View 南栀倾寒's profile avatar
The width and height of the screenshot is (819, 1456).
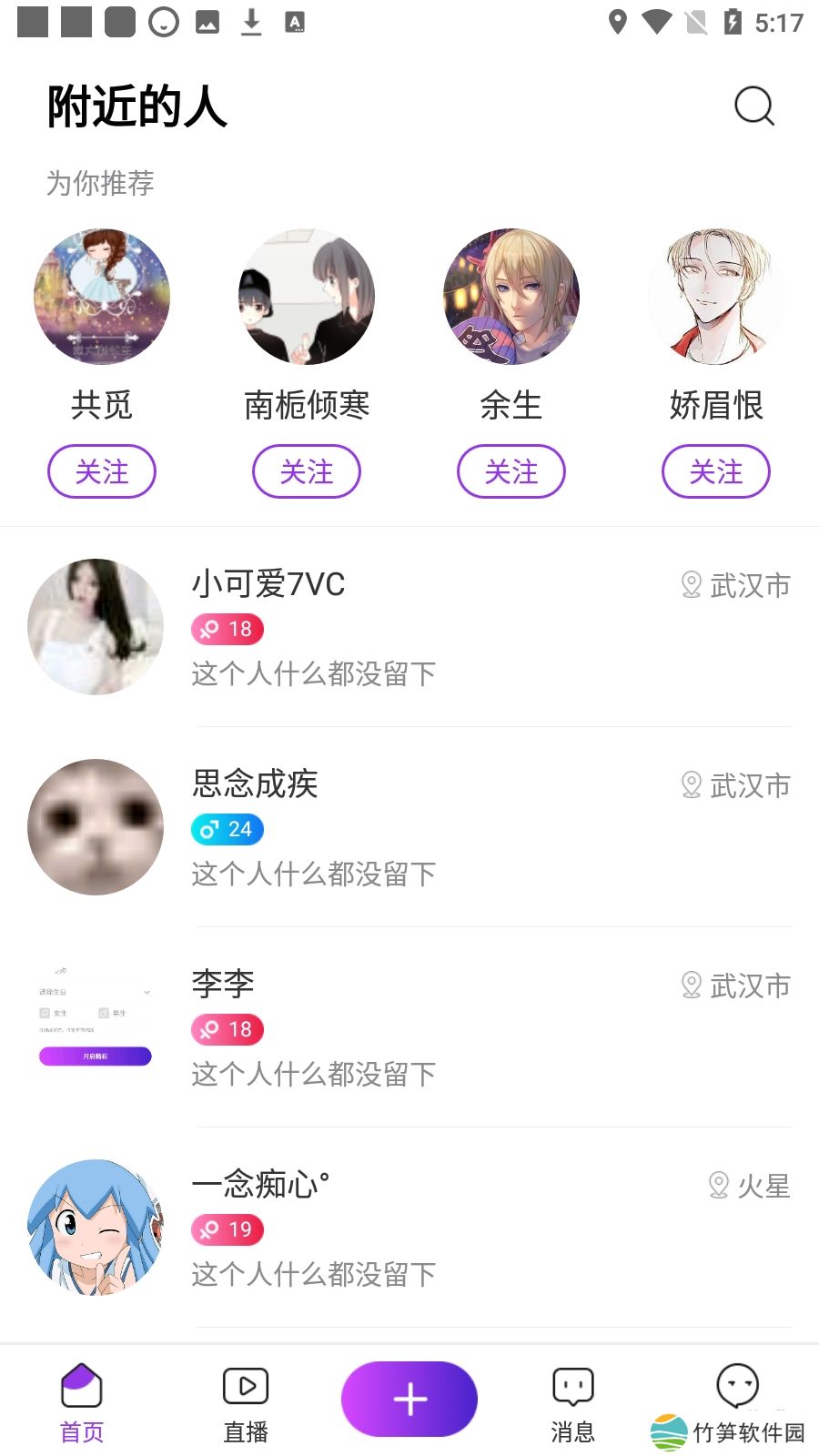click(307, 297)
